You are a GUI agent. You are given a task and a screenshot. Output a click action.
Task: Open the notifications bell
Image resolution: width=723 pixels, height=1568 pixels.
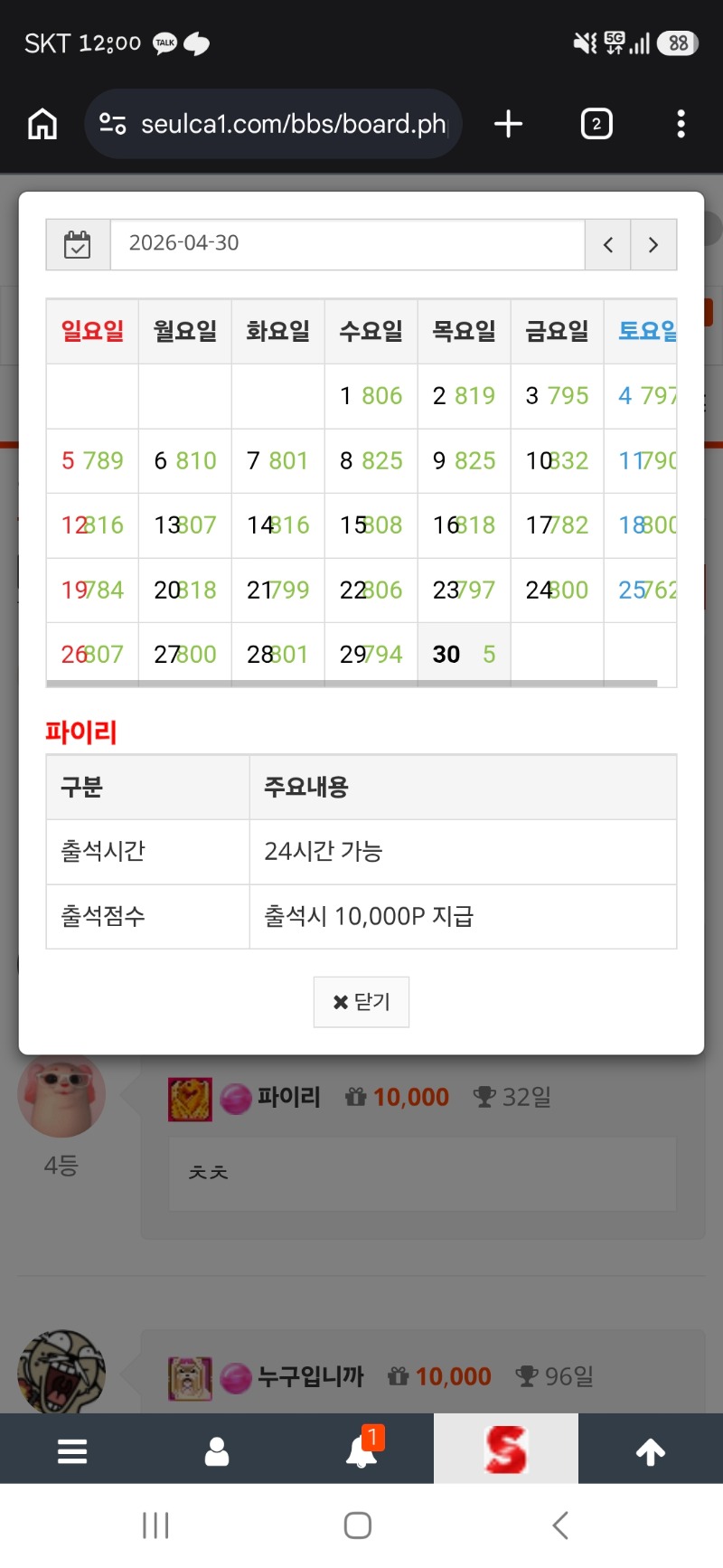pos(361,1450)
